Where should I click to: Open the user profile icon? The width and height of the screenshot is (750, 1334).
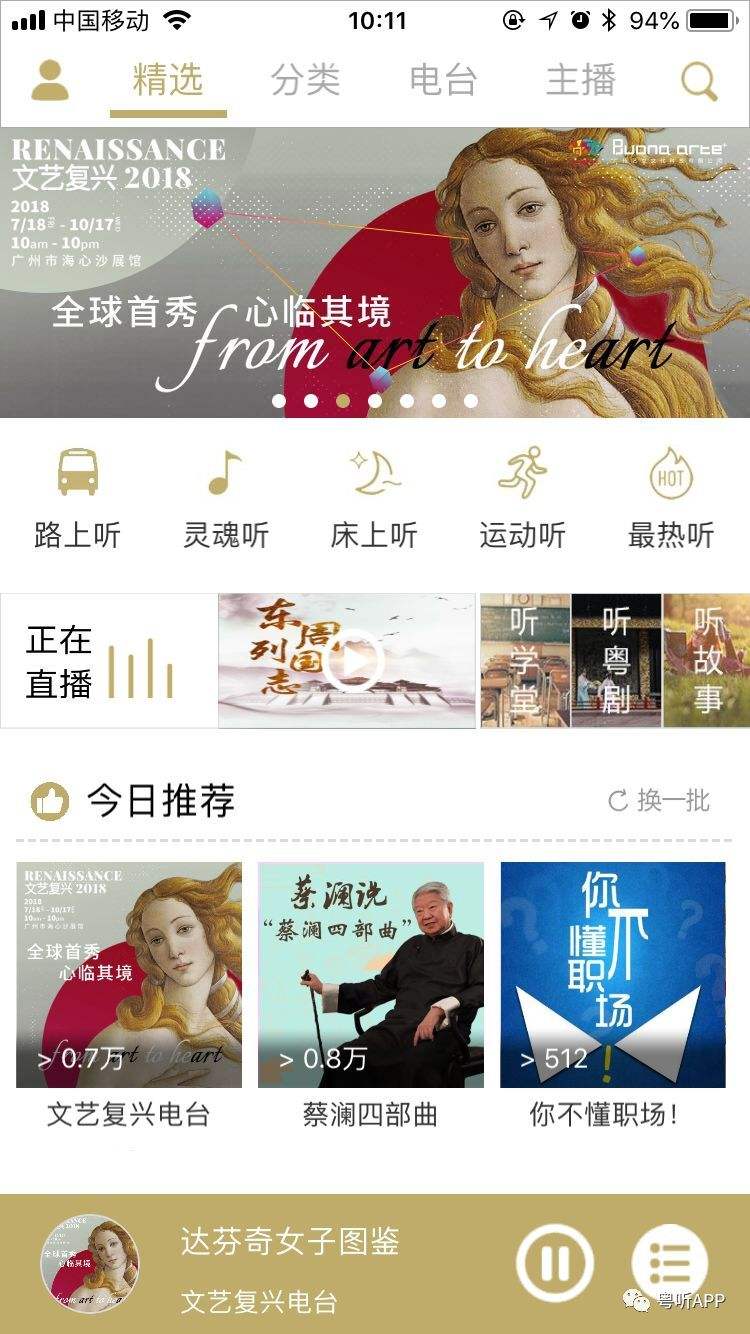pyautogui.click(x=49, y=81)
